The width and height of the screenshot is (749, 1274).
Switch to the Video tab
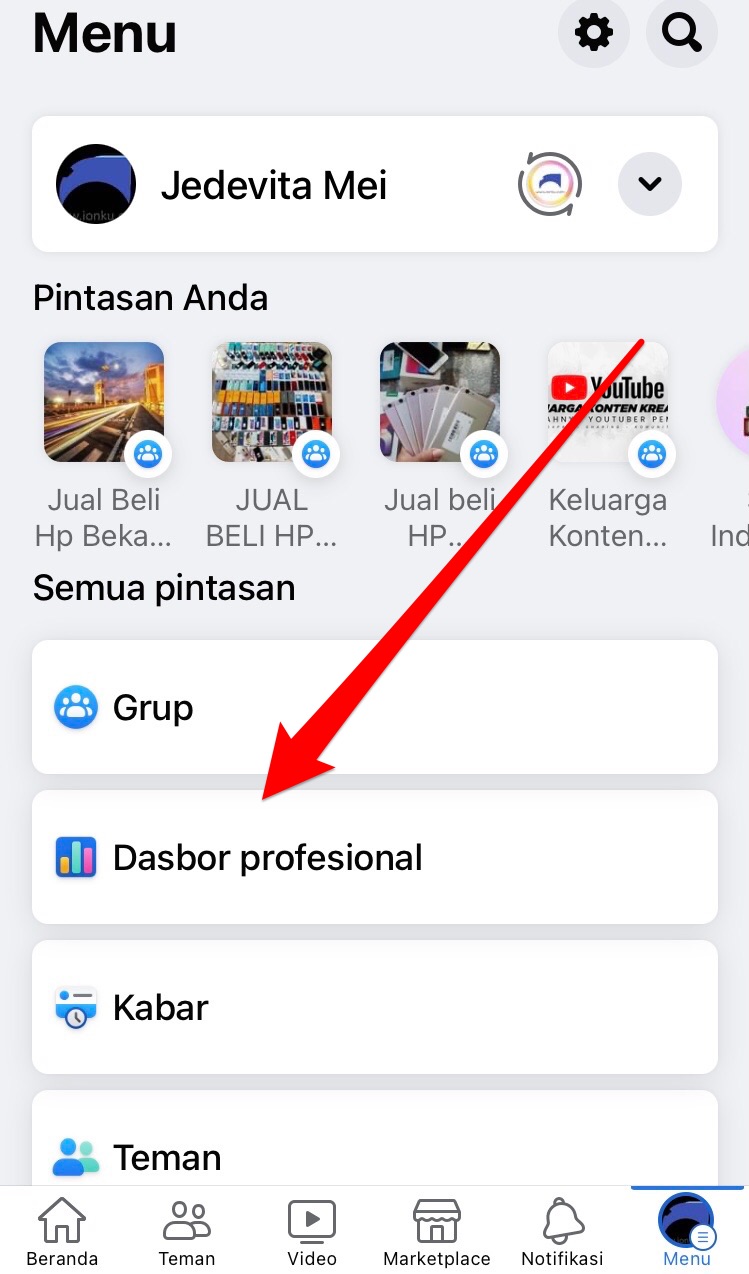click(312, 1232)
